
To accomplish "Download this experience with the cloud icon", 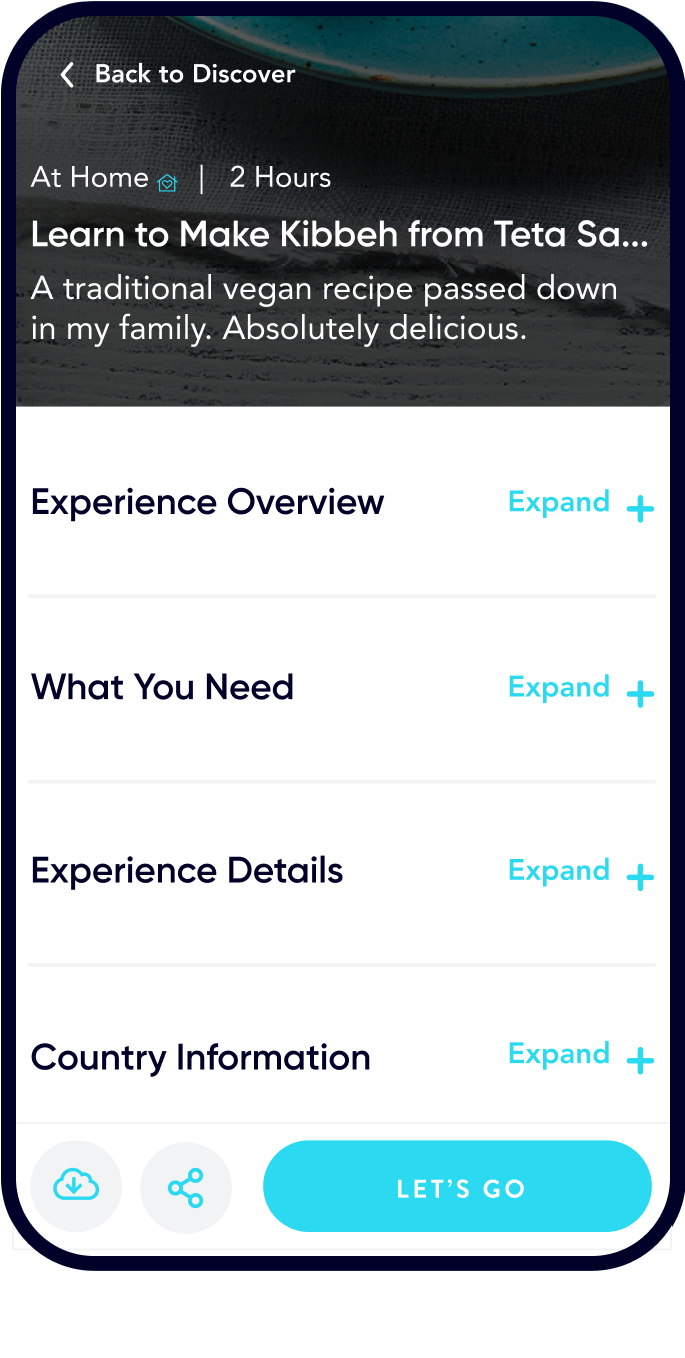I will coord(76,1187).
